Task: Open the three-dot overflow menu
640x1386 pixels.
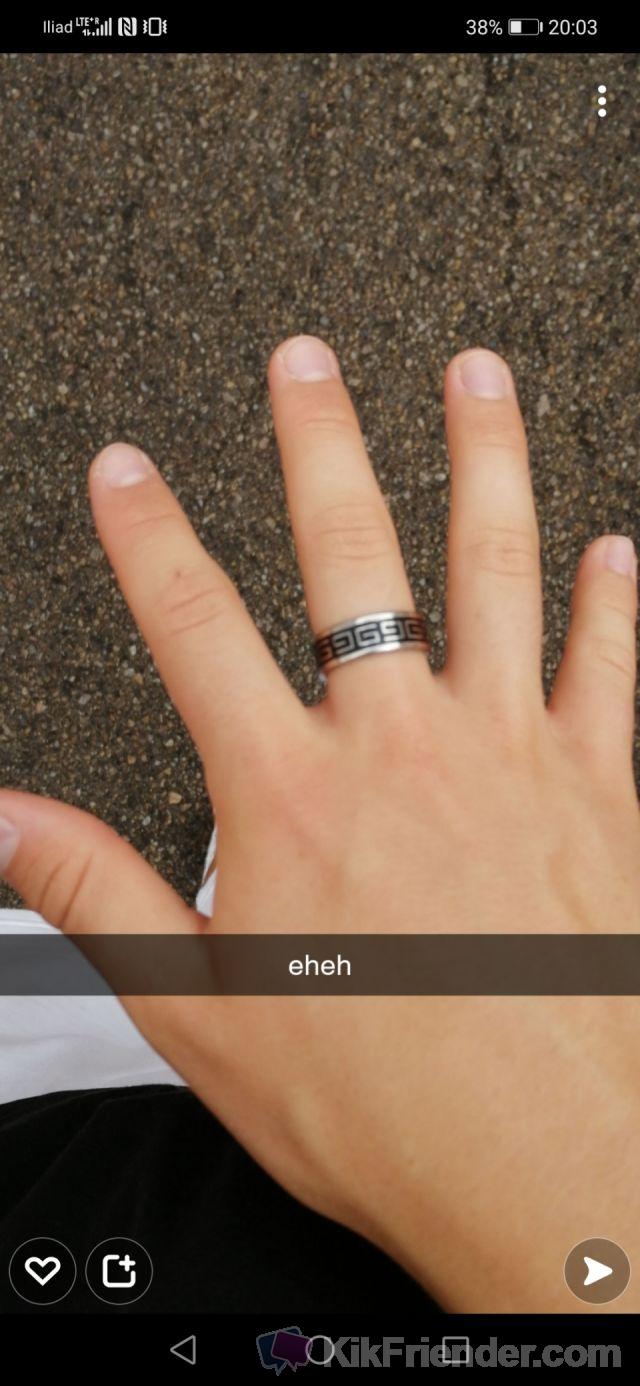Action: (601, 101)
